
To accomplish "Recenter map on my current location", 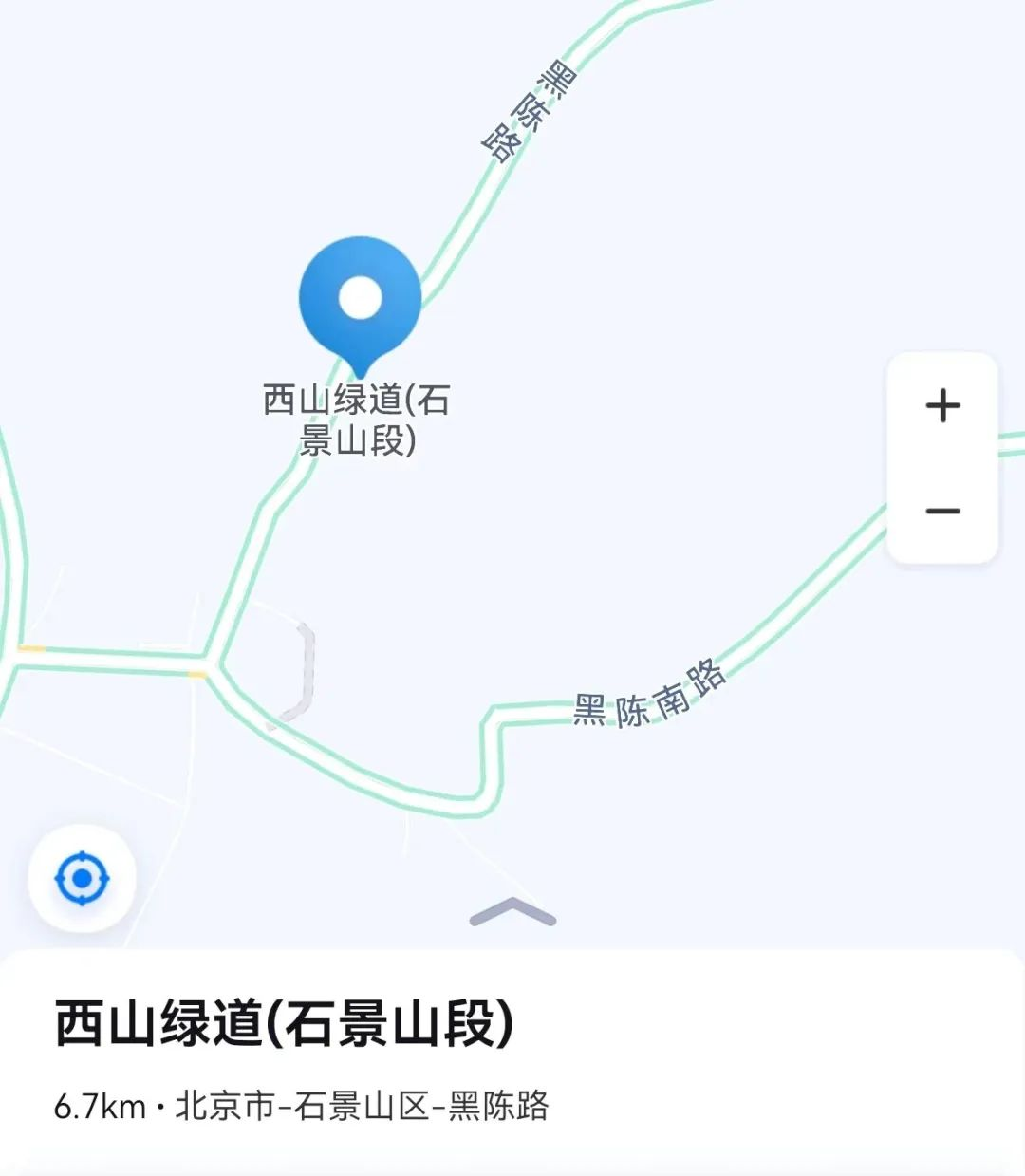I will click(x=83, y=879).
